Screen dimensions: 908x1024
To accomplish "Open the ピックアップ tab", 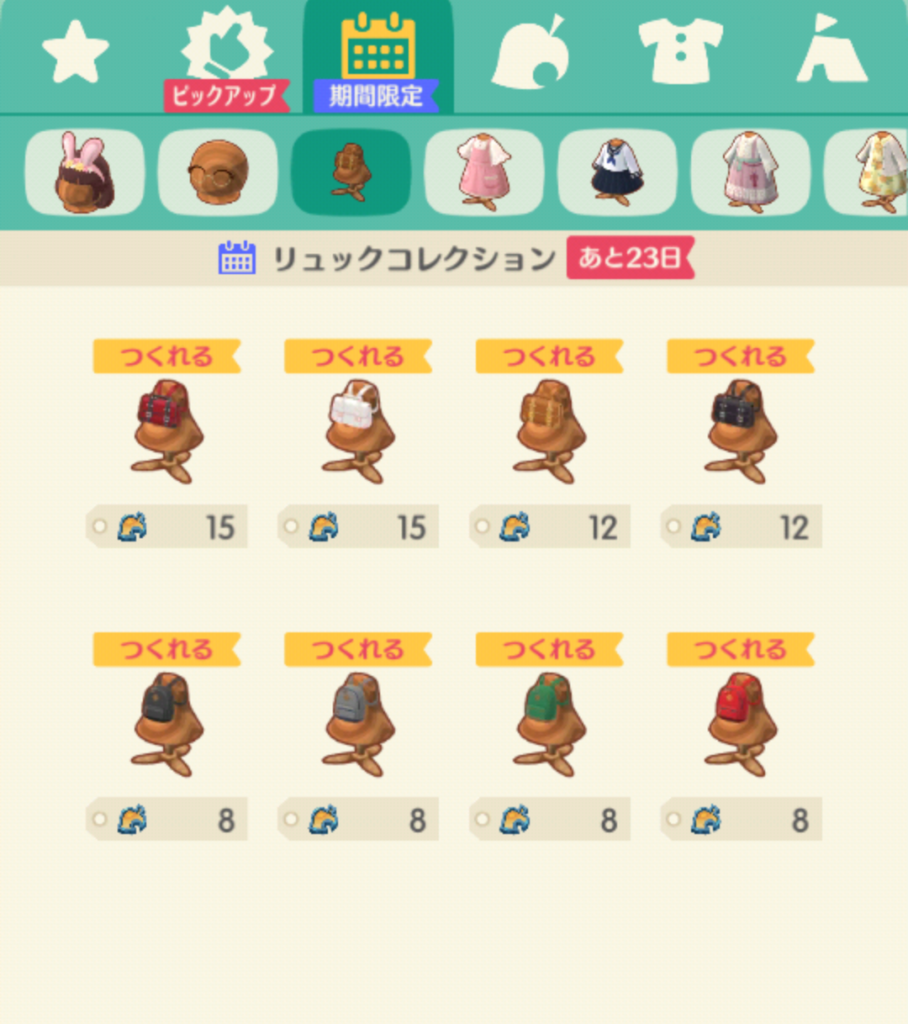I will [227, 55].
